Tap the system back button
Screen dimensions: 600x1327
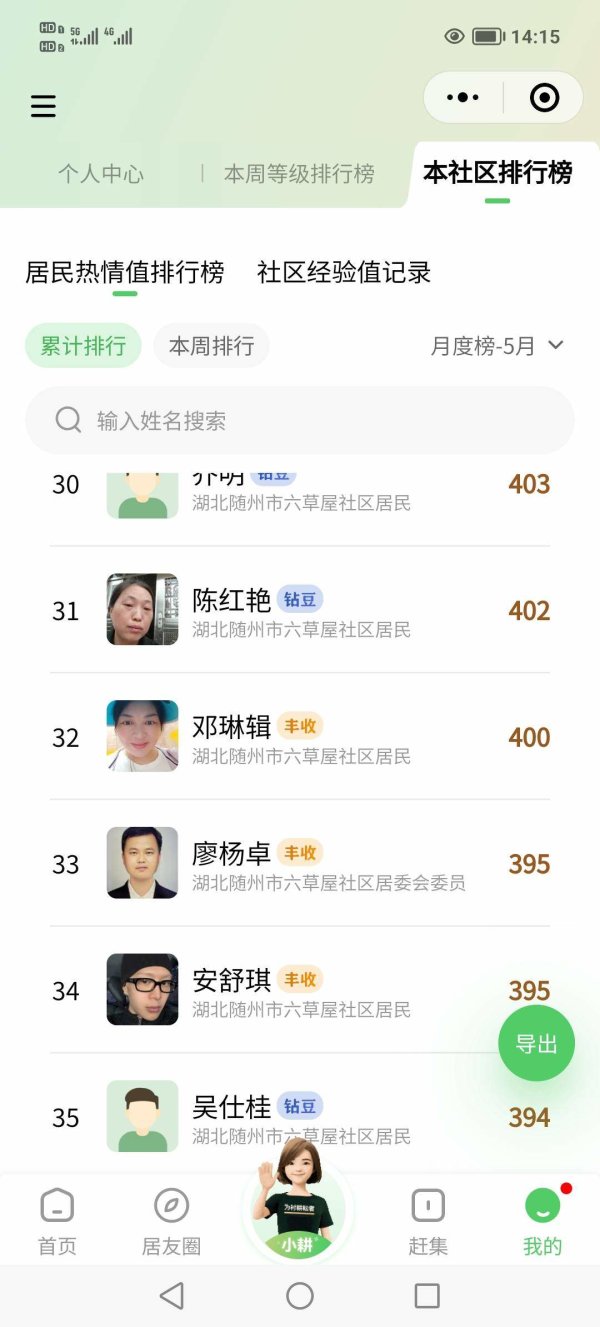[x=172, y=1296]
